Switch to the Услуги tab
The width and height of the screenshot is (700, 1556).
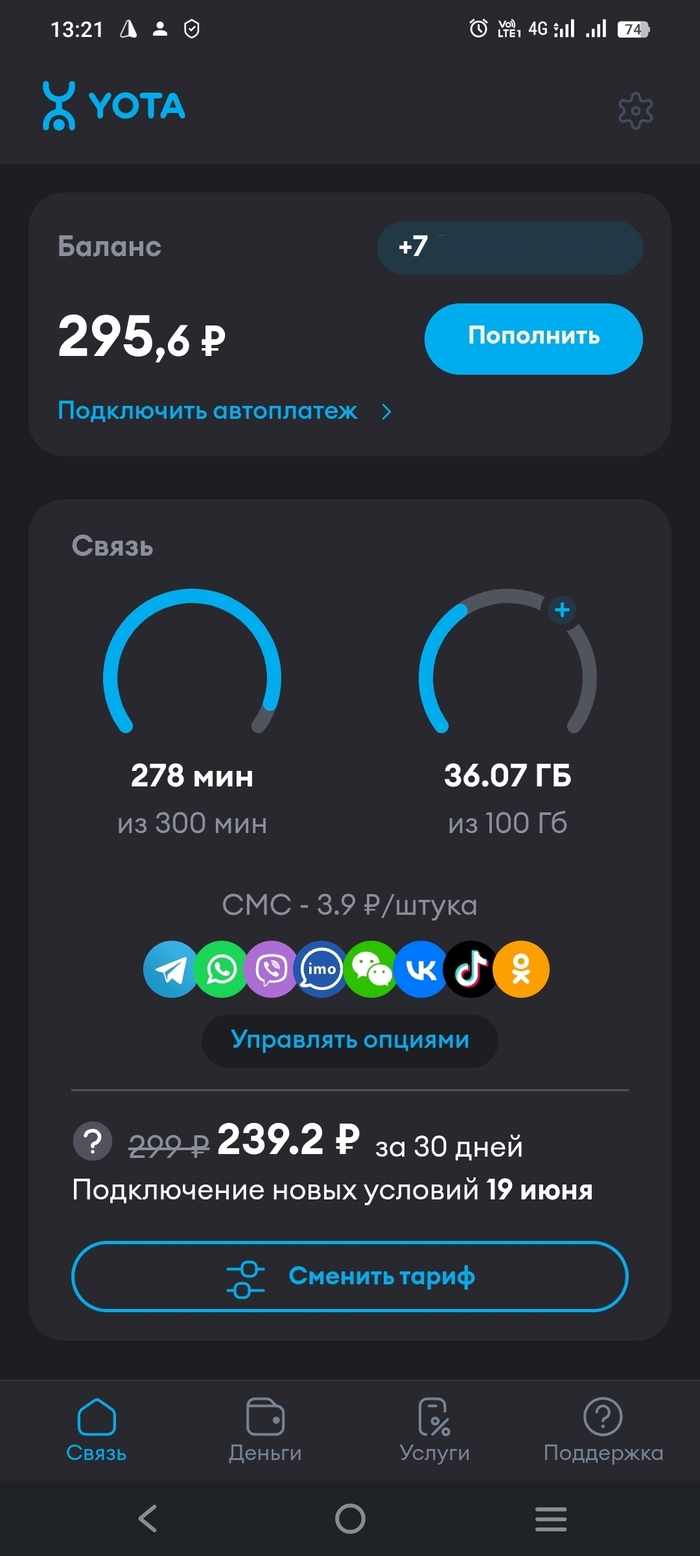click(x=434, y=1430)
